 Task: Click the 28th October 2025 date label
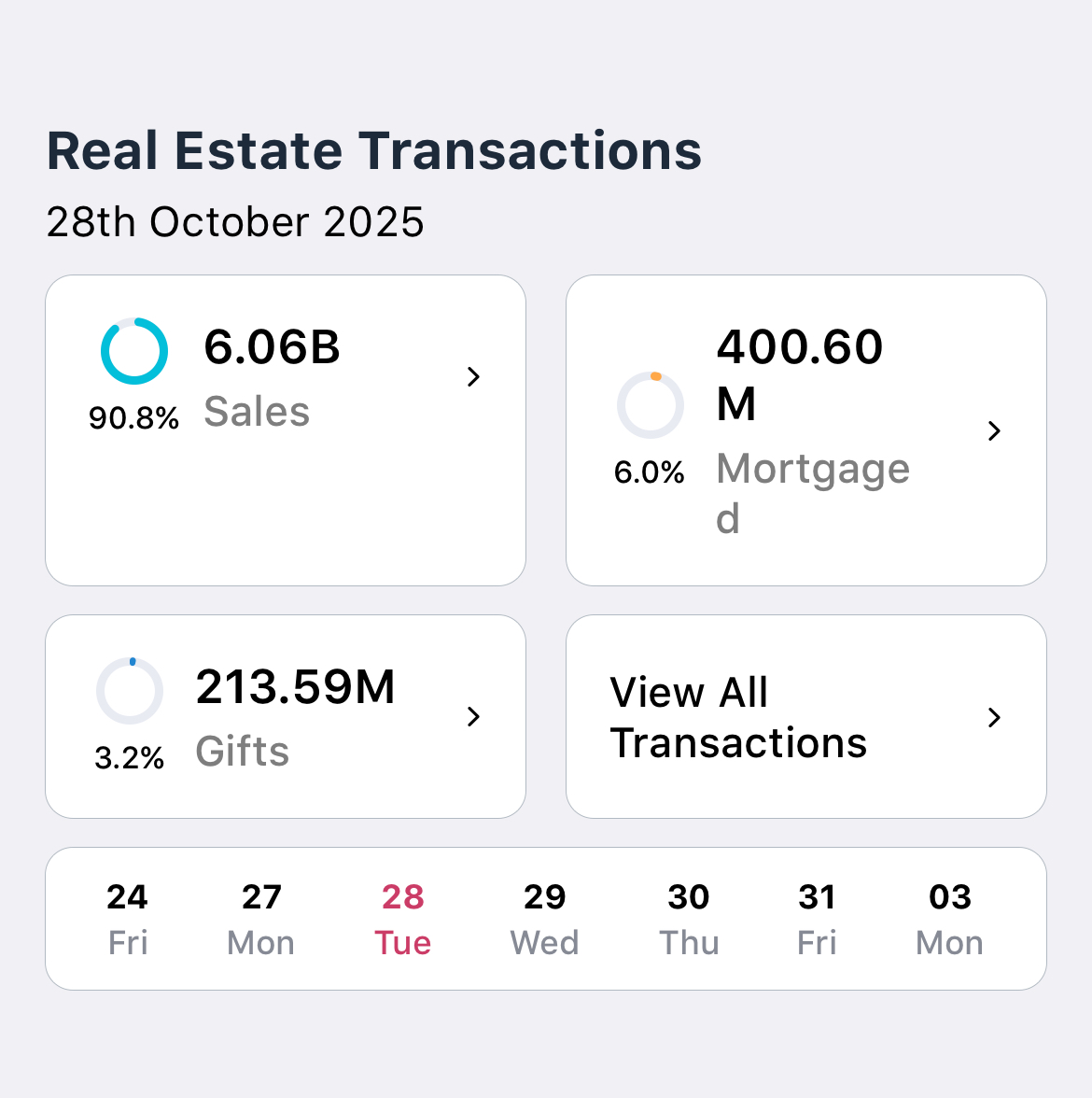(x=235, y=222)
